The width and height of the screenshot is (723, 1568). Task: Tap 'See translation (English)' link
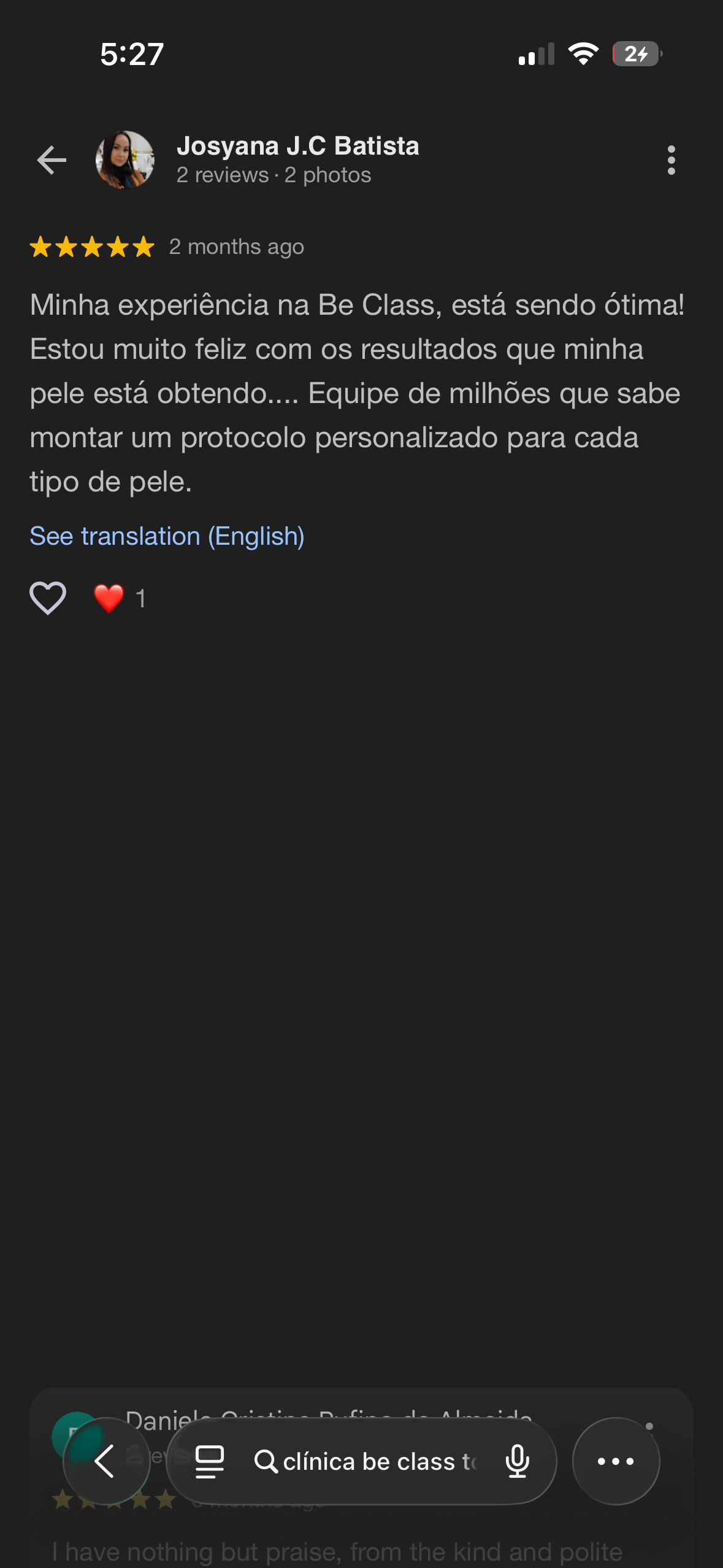point(167,536)
